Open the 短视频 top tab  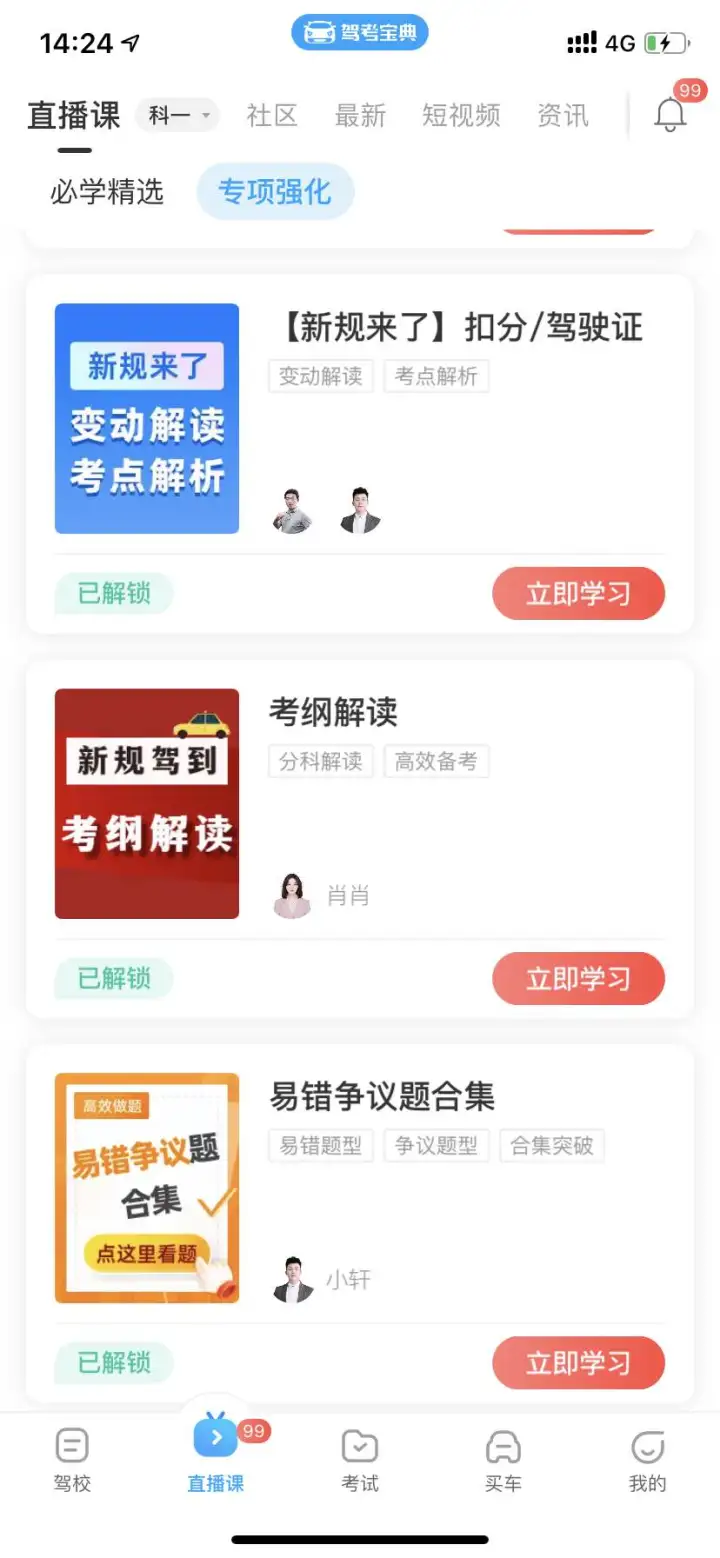[x=461, y=115]
